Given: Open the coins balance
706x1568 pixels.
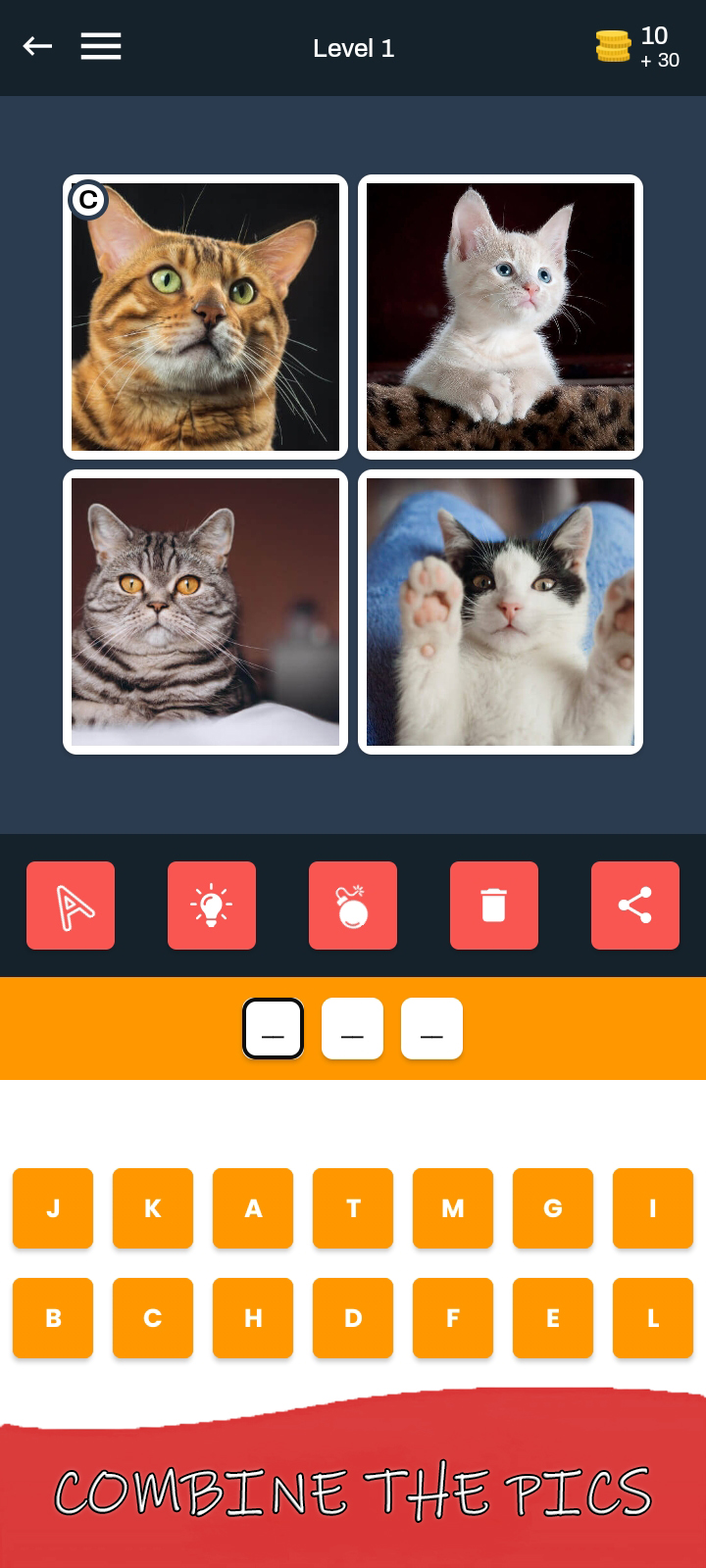Looking at the screenshot, I should point(637,47).
